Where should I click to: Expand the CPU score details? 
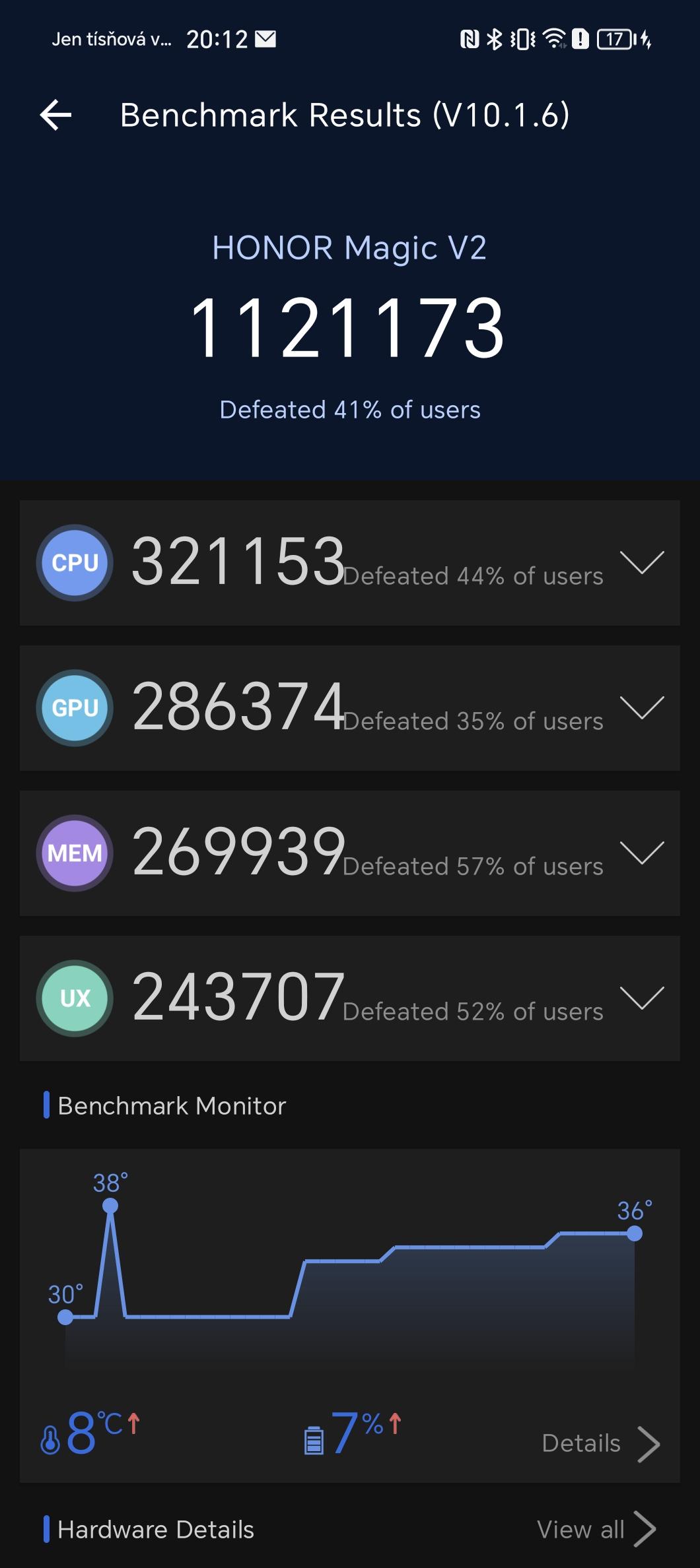click(350, 563)
